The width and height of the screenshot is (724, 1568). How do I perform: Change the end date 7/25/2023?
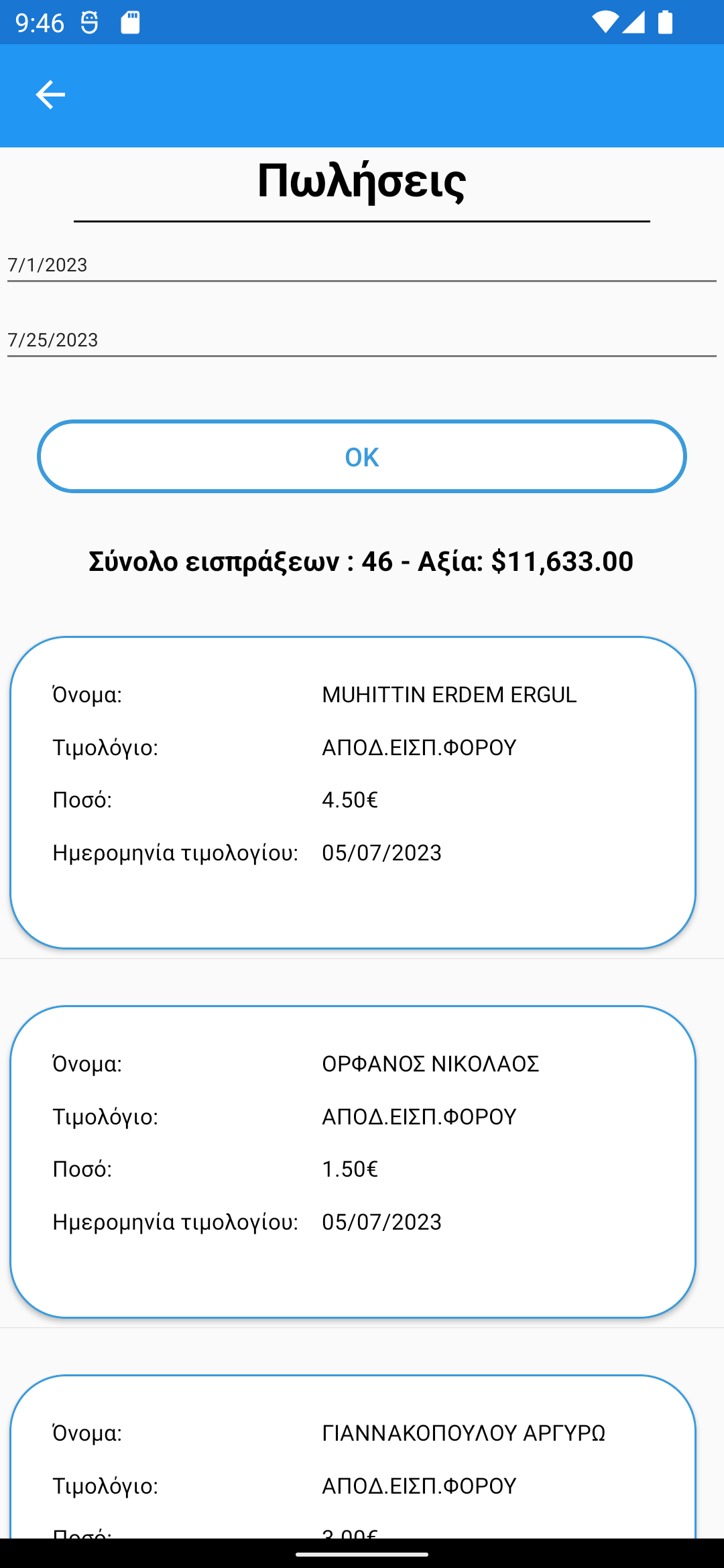[361, 340]
